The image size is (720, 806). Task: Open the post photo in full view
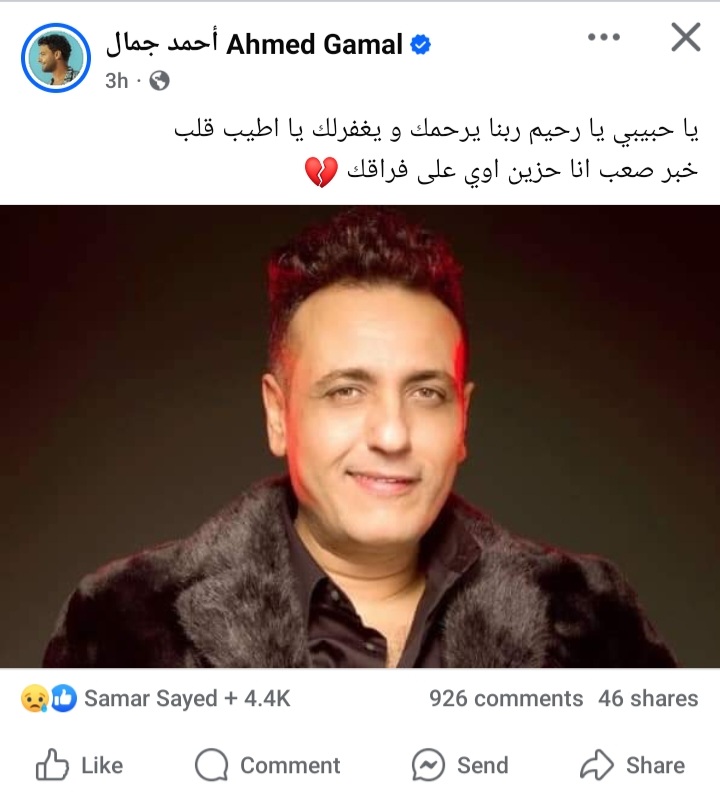tap(360, 436)
